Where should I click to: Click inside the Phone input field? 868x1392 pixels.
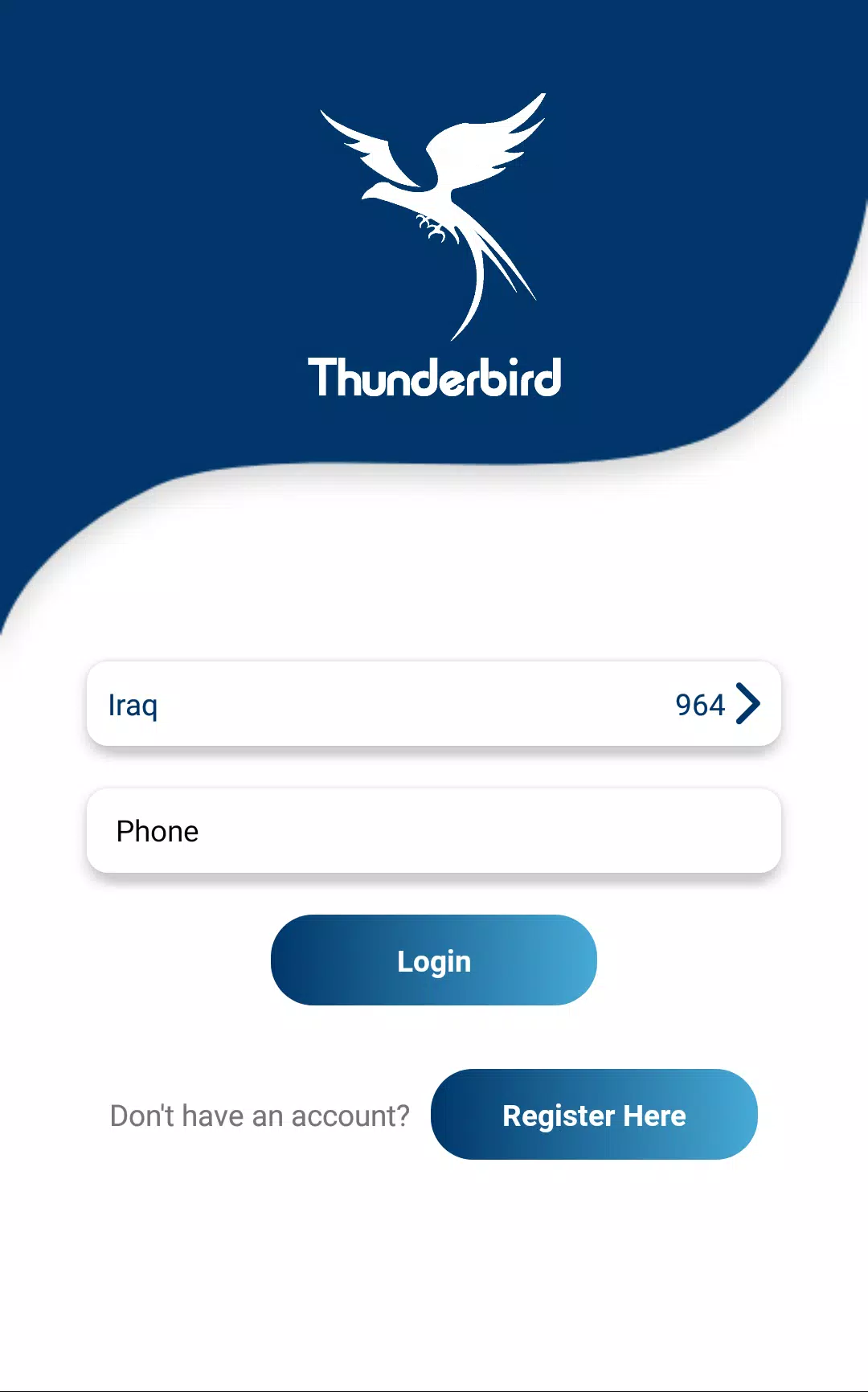coord(434,830)
